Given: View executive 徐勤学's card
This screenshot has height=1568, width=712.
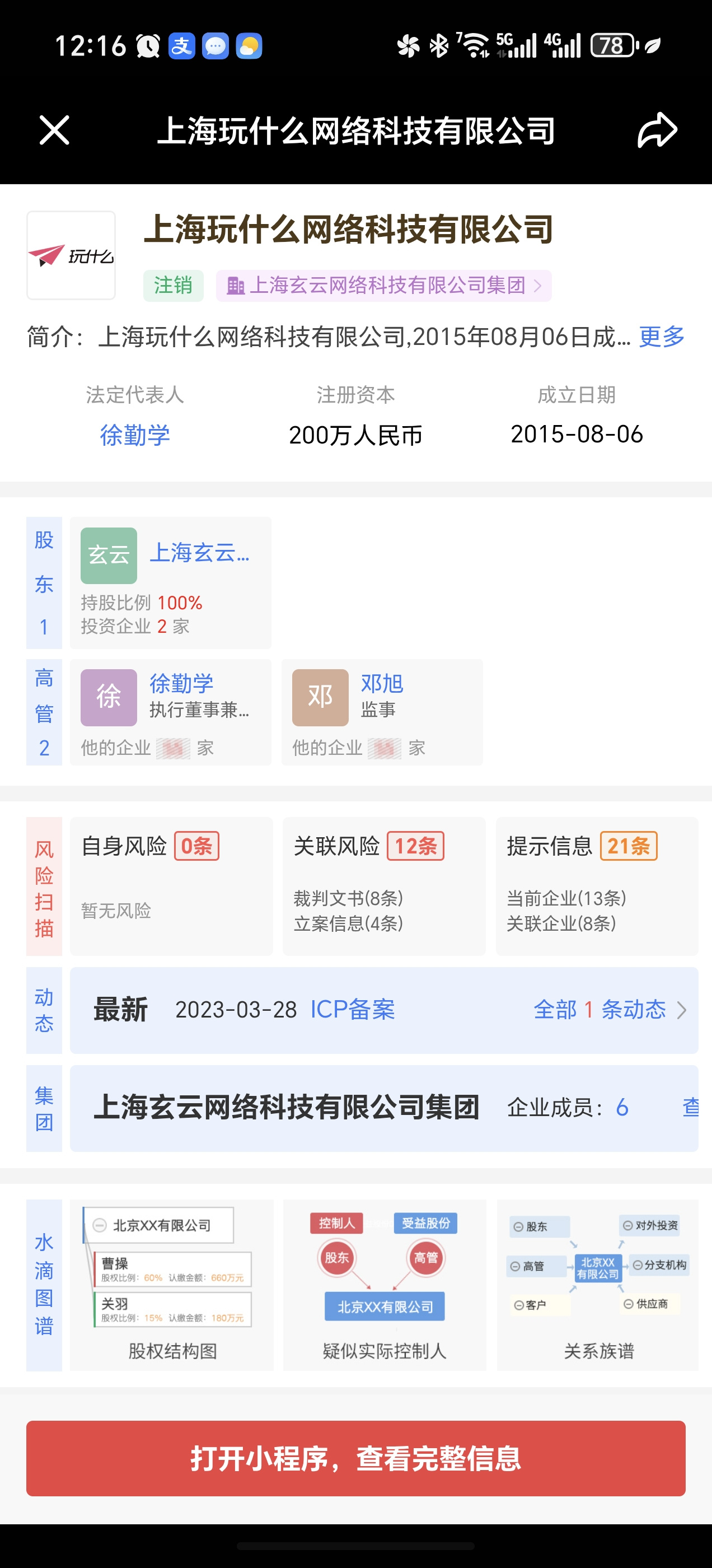Looking at the screenshot, I should [170, 712].
